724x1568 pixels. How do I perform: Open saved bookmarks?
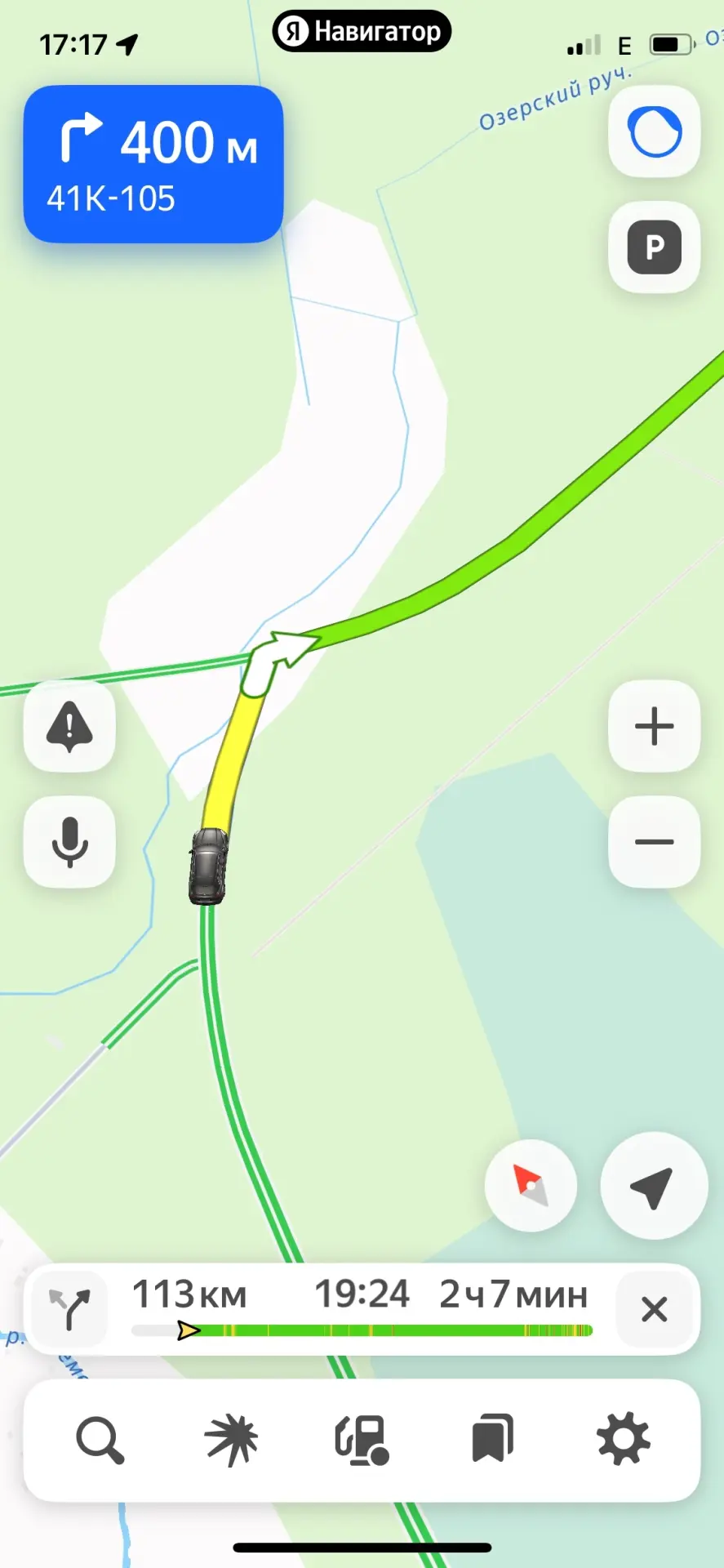tap(492, 1440)
